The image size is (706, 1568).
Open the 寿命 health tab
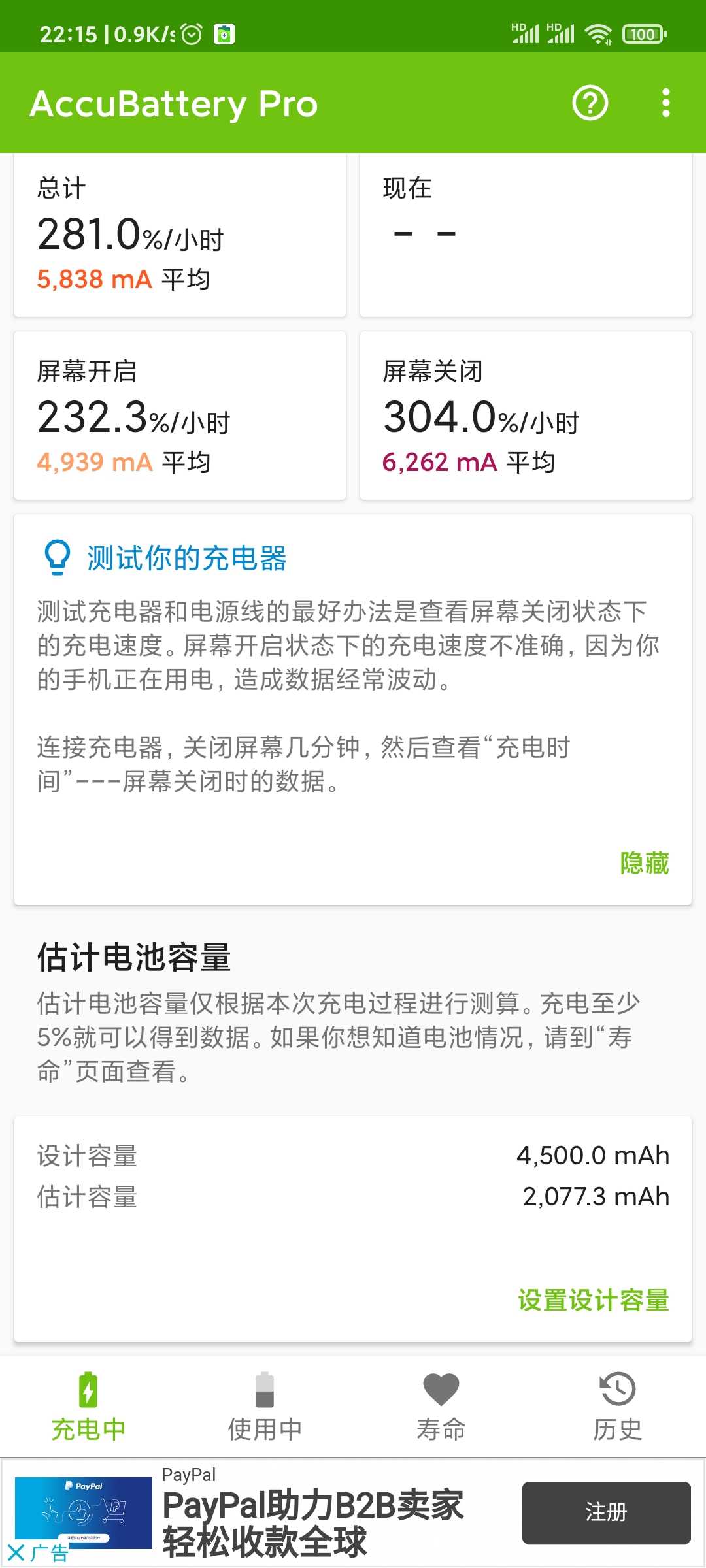(x=441, y=1407)
